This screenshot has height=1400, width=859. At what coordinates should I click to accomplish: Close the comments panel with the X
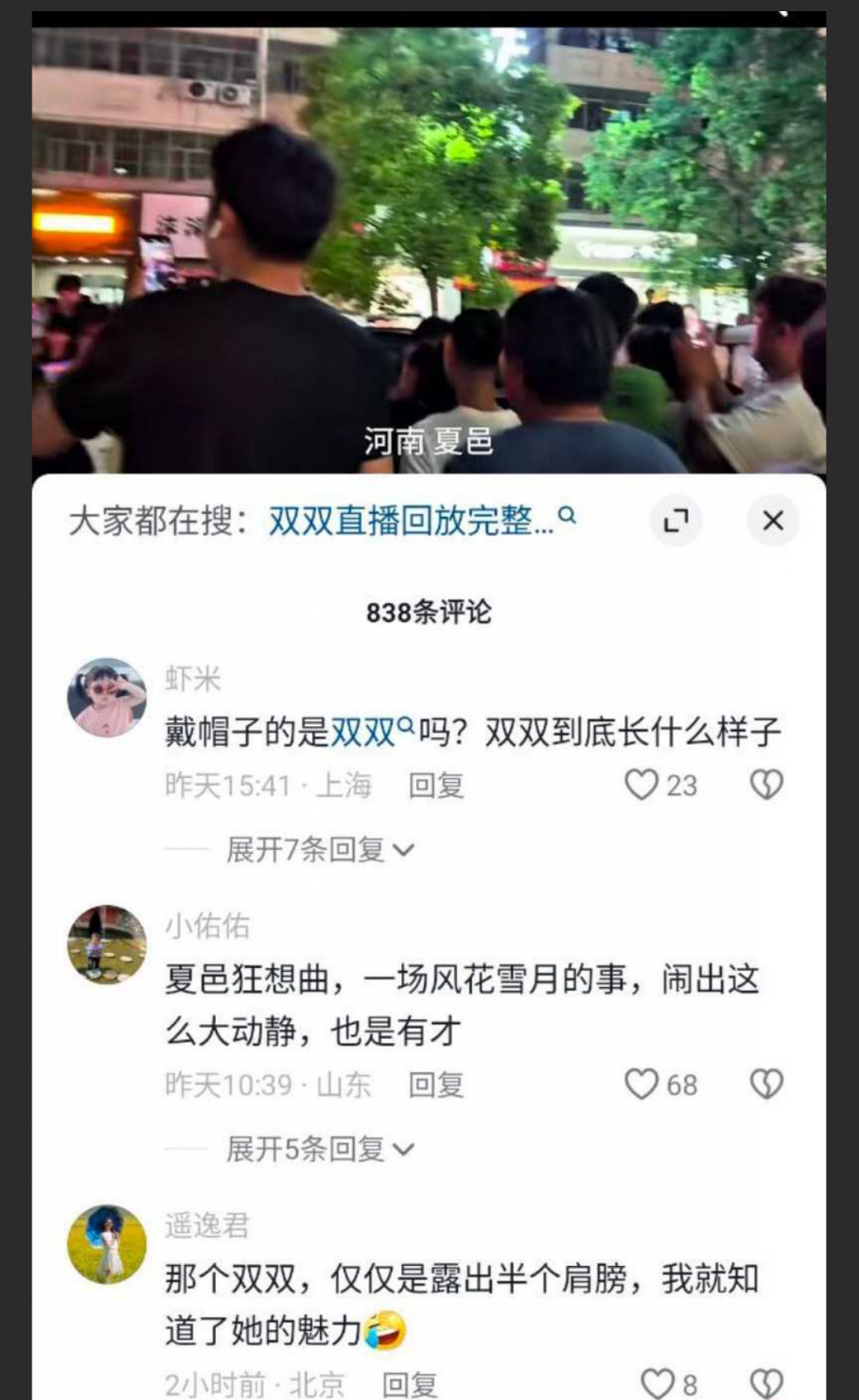[772, 521]
